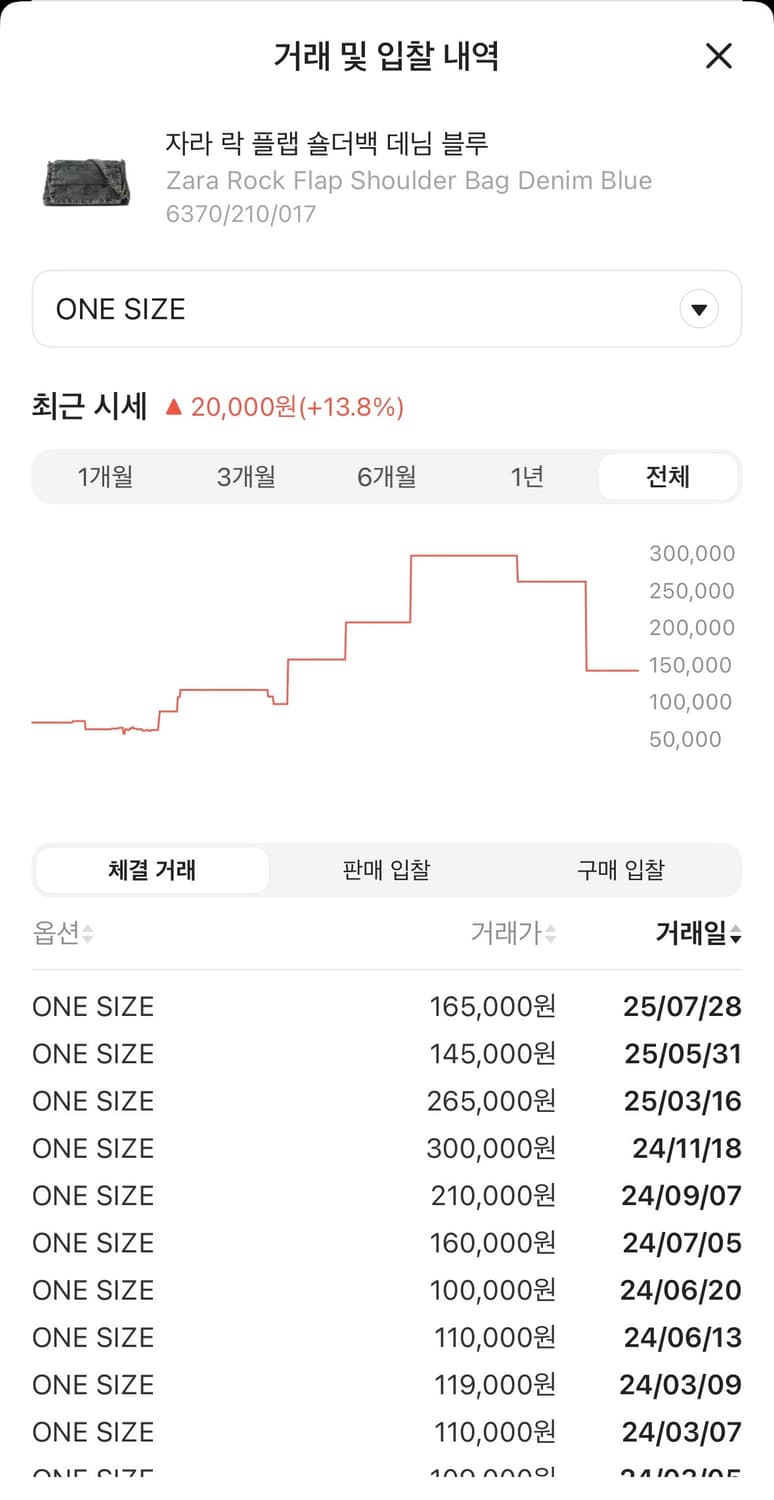
Task: Close the 거래 및 입찰 내역 dialog
Action: tap(718, 56)
